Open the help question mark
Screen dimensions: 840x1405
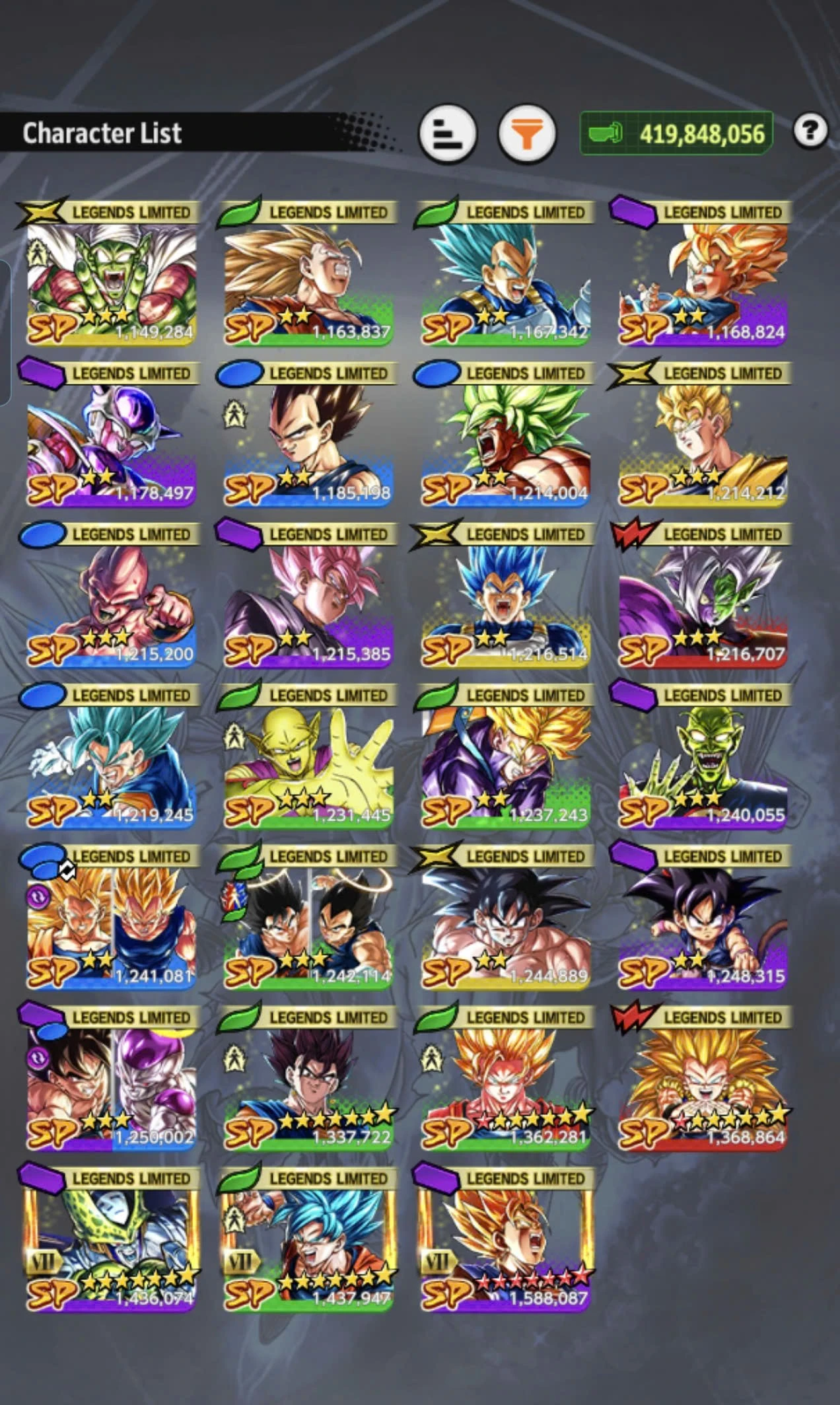(x=810, y=131)
